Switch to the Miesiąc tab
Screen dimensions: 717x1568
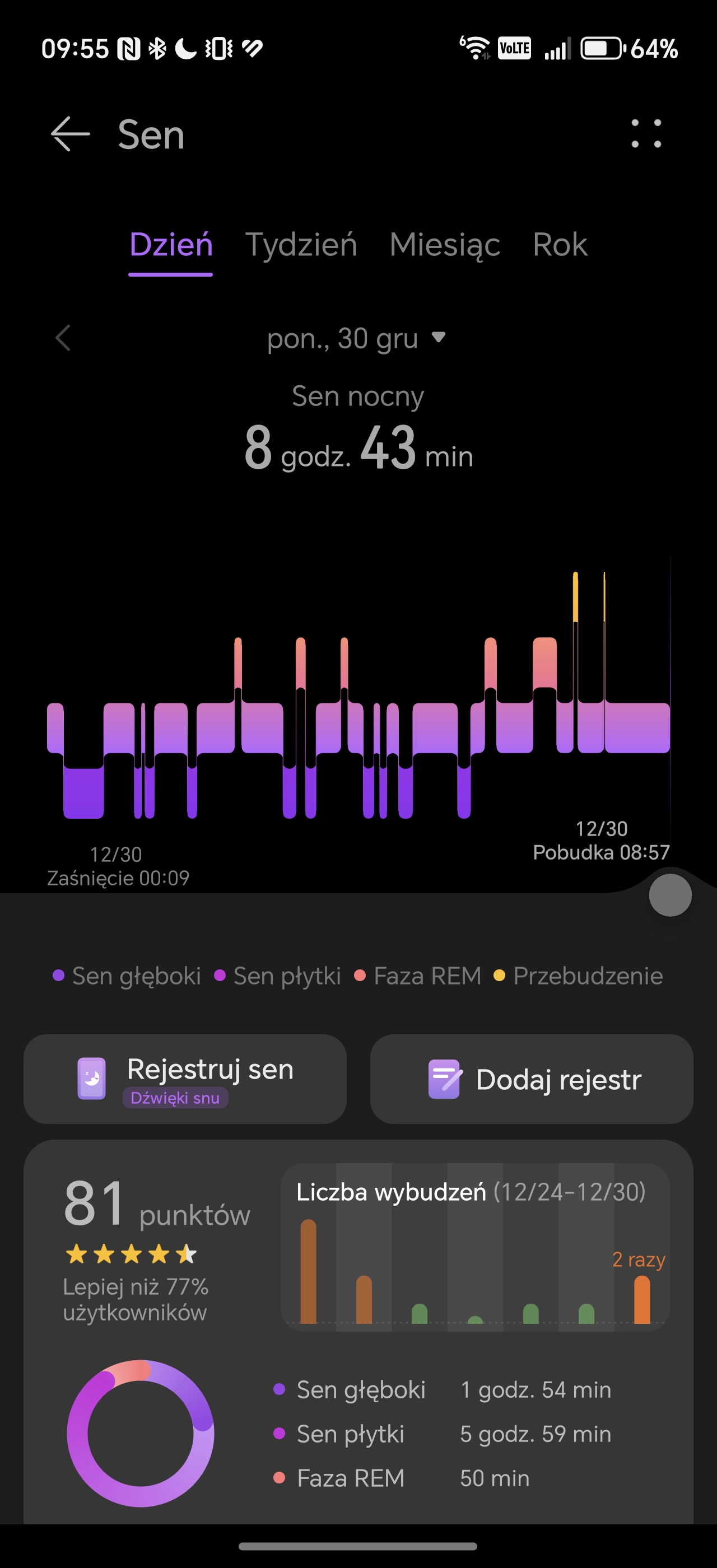(x=444, y=245)
